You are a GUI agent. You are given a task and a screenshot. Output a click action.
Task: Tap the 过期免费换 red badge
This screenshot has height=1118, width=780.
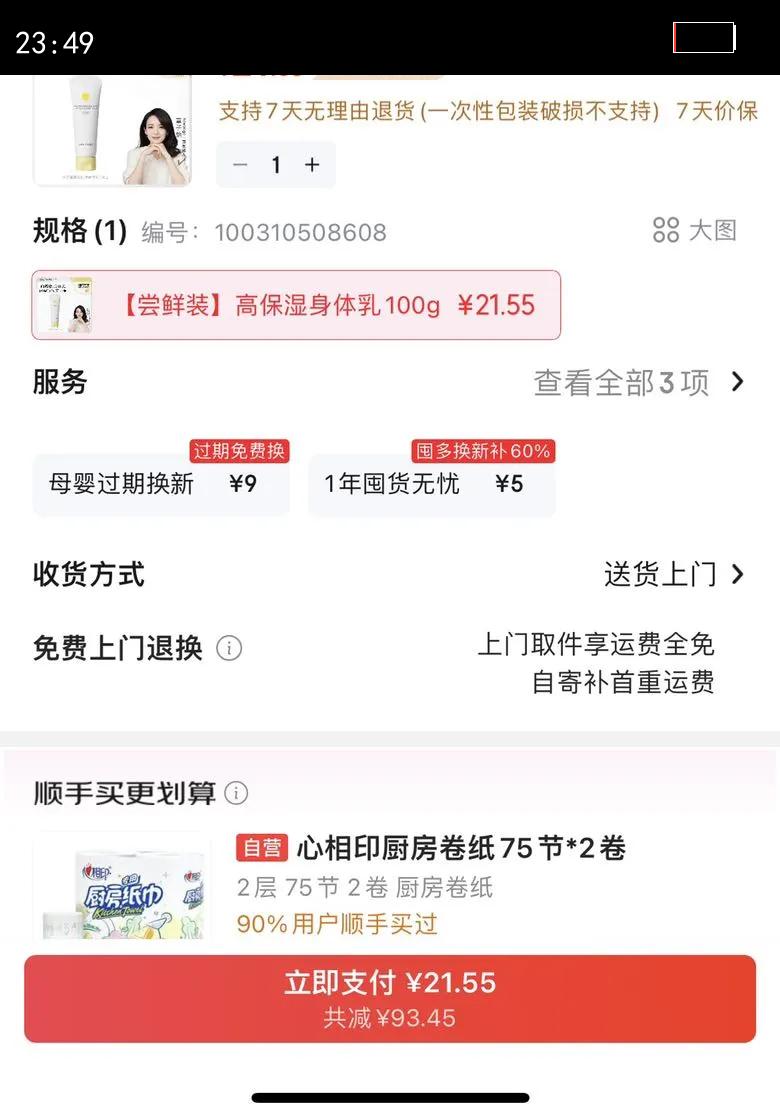click(x=240, y=451)
